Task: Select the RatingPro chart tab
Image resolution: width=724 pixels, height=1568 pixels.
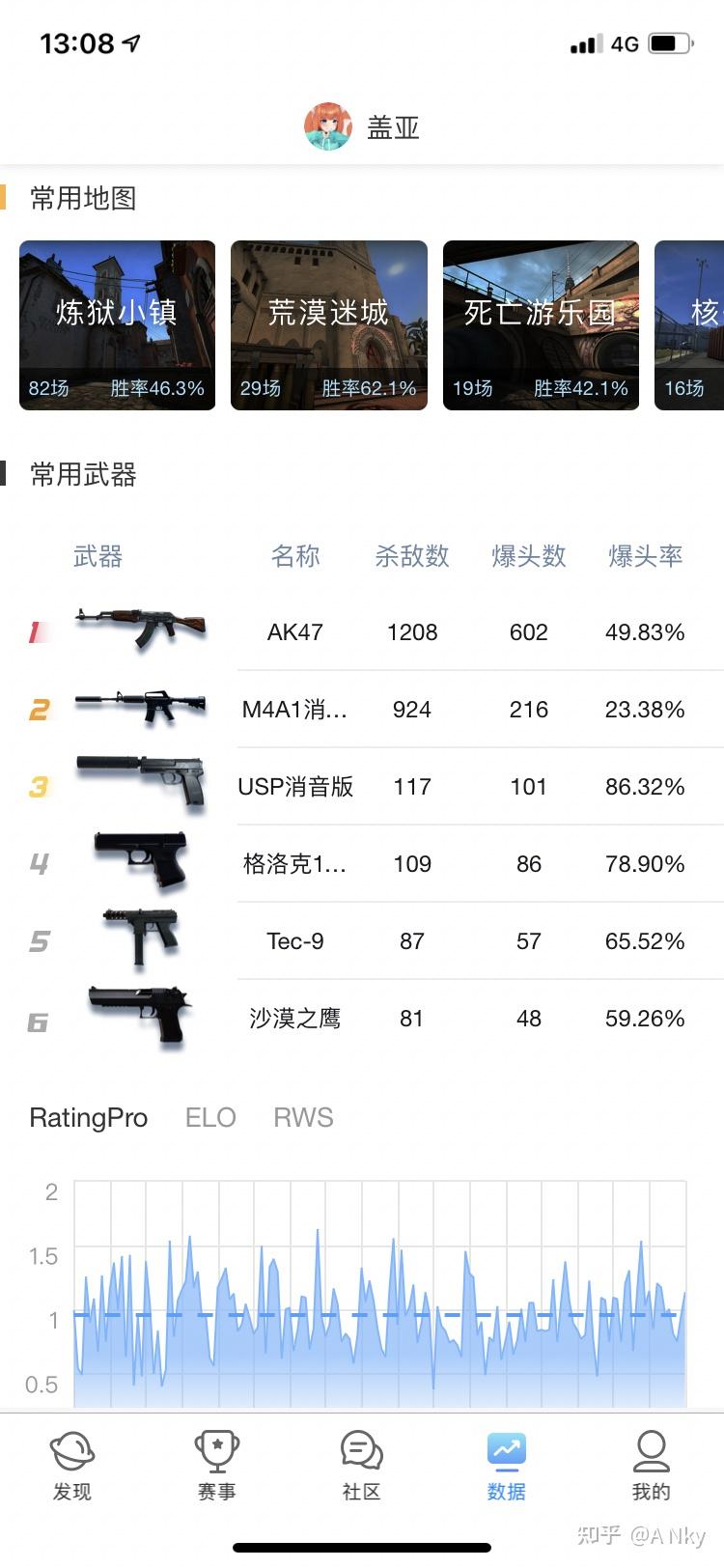Action: tap(89, 1117)
